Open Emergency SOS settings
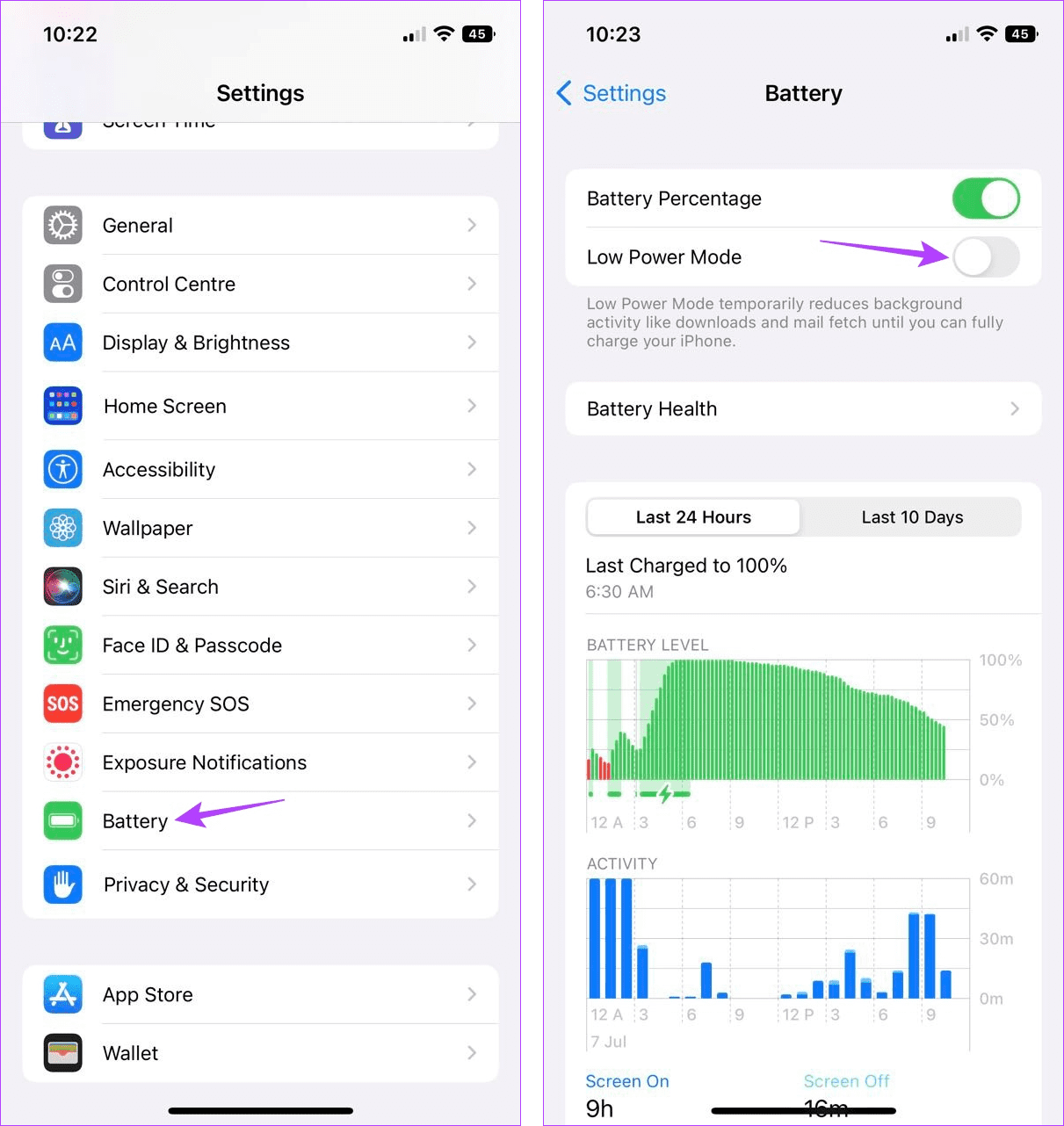This screenshot has height=1126, width=1064. tap(260, 704)
